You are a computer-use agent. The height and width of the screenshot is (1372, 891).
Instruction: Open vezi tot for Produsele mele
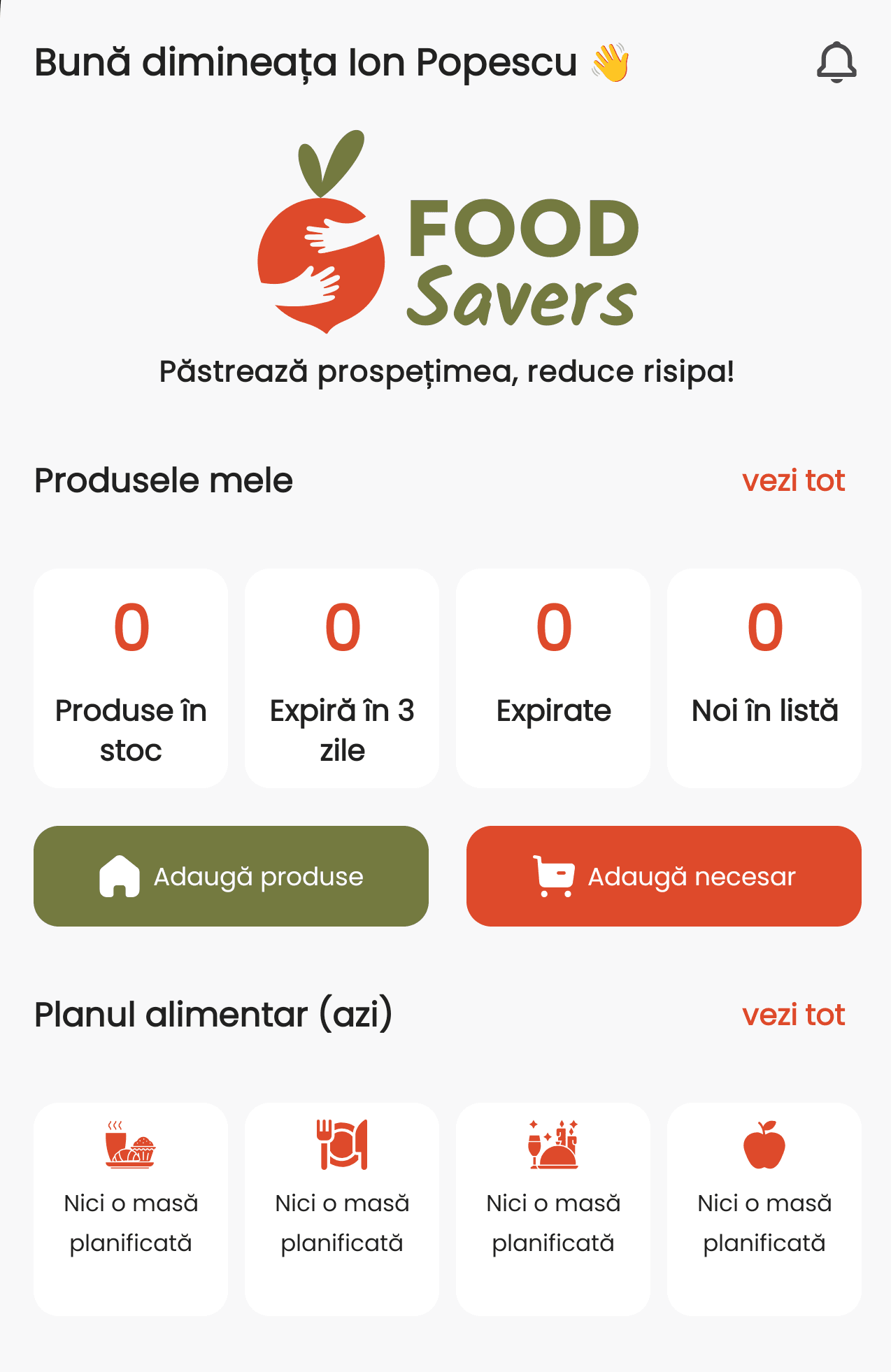(x=794, y=480)
